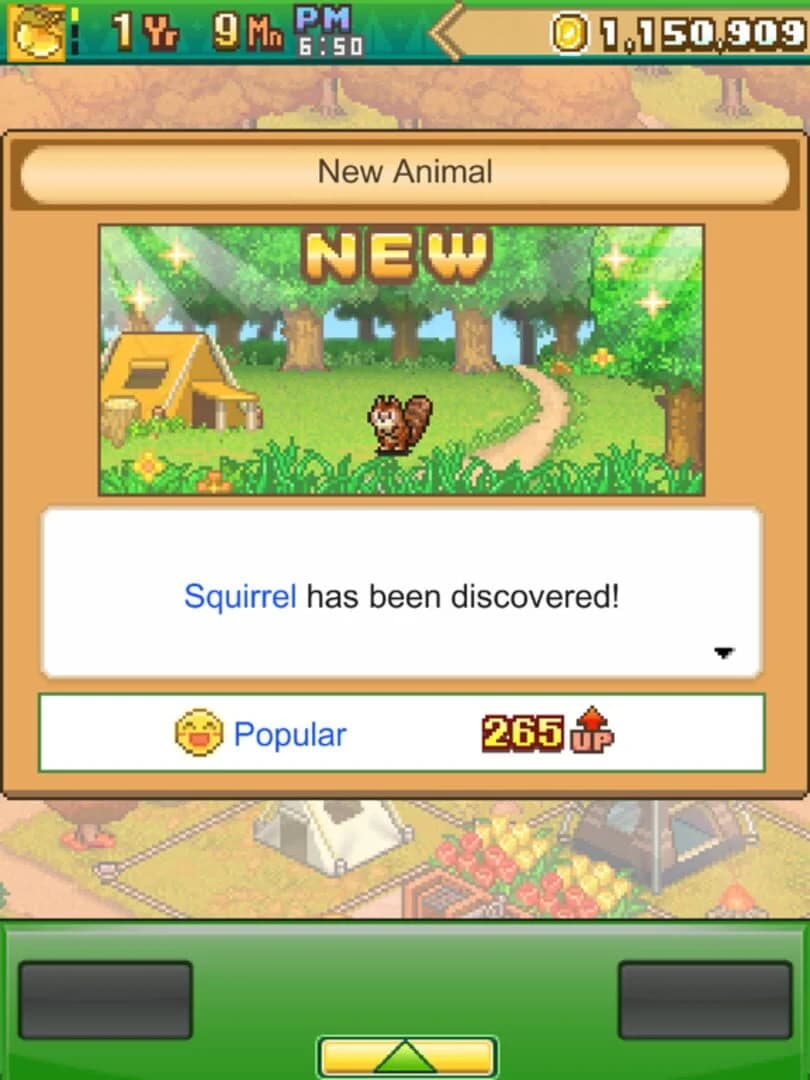The width and height of the screenshot is (810, 1080).
Task: Select the New Animal title bar
Action: point(405,171)
